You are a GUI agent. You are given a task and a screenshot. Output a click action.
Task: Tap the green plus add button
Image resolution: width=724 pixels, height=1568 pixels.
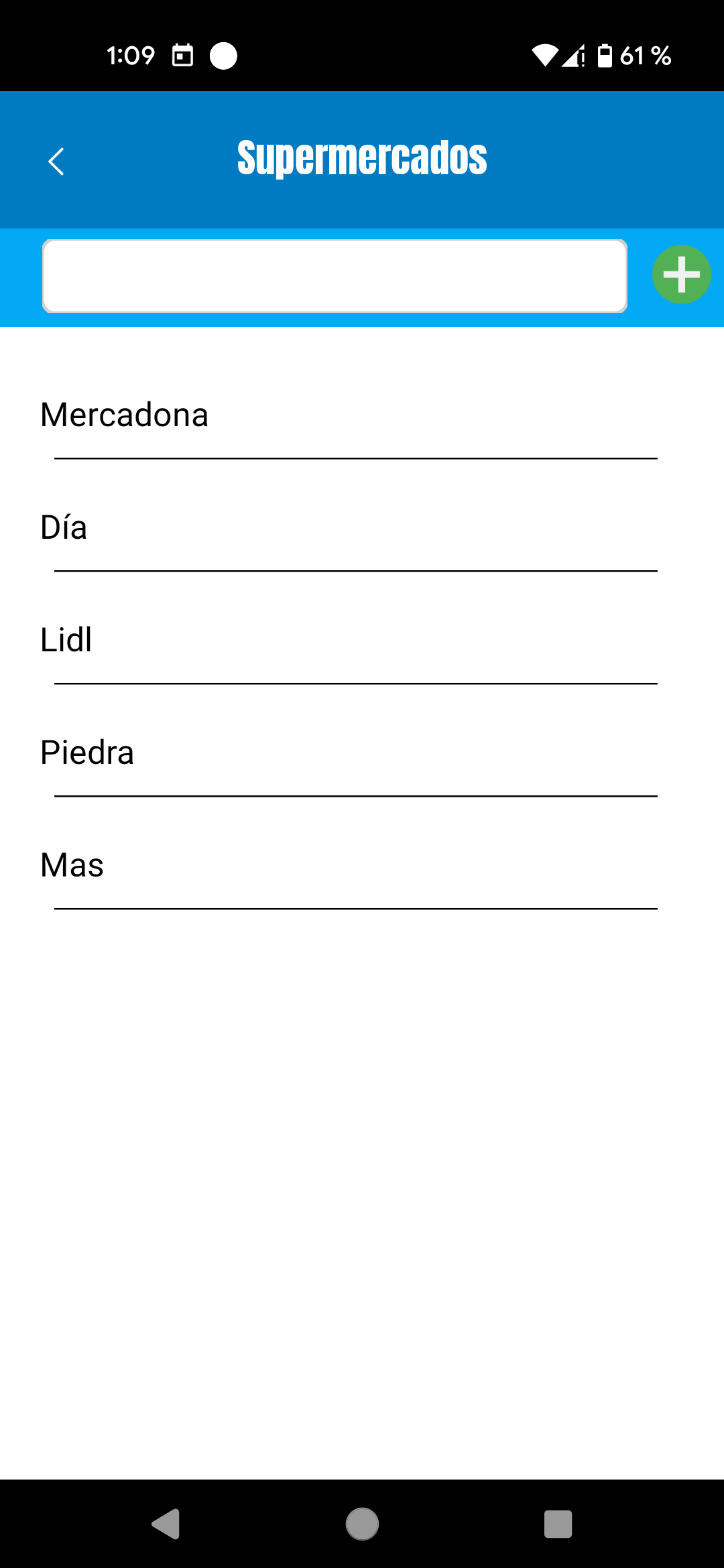pos(681,275)
